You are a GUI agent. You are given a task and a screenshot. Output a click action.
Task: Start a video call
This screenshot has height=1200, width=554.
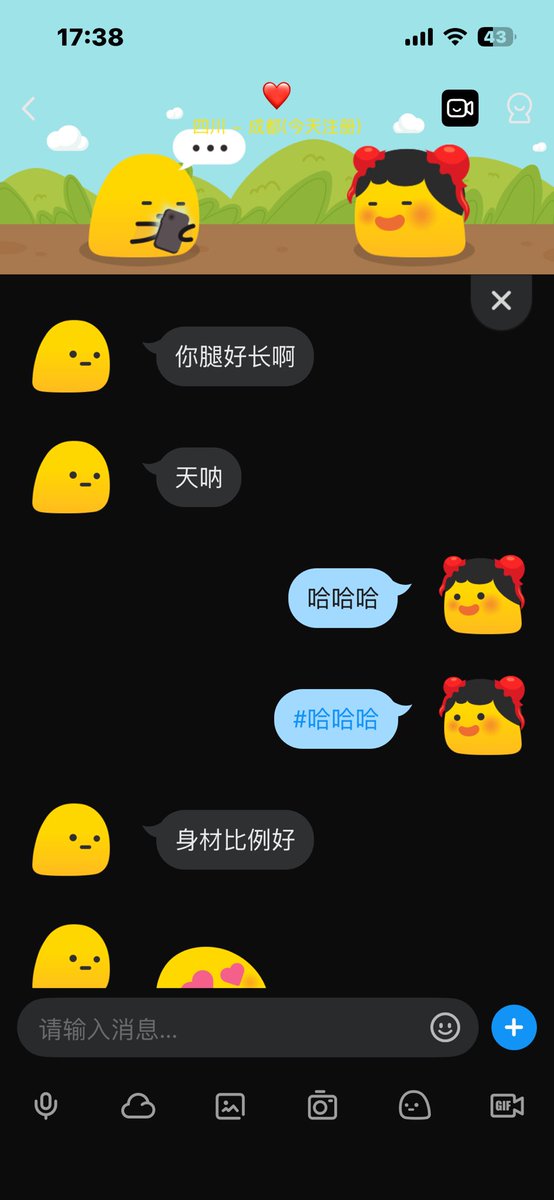pyautogui.click(x=460, y=108)
